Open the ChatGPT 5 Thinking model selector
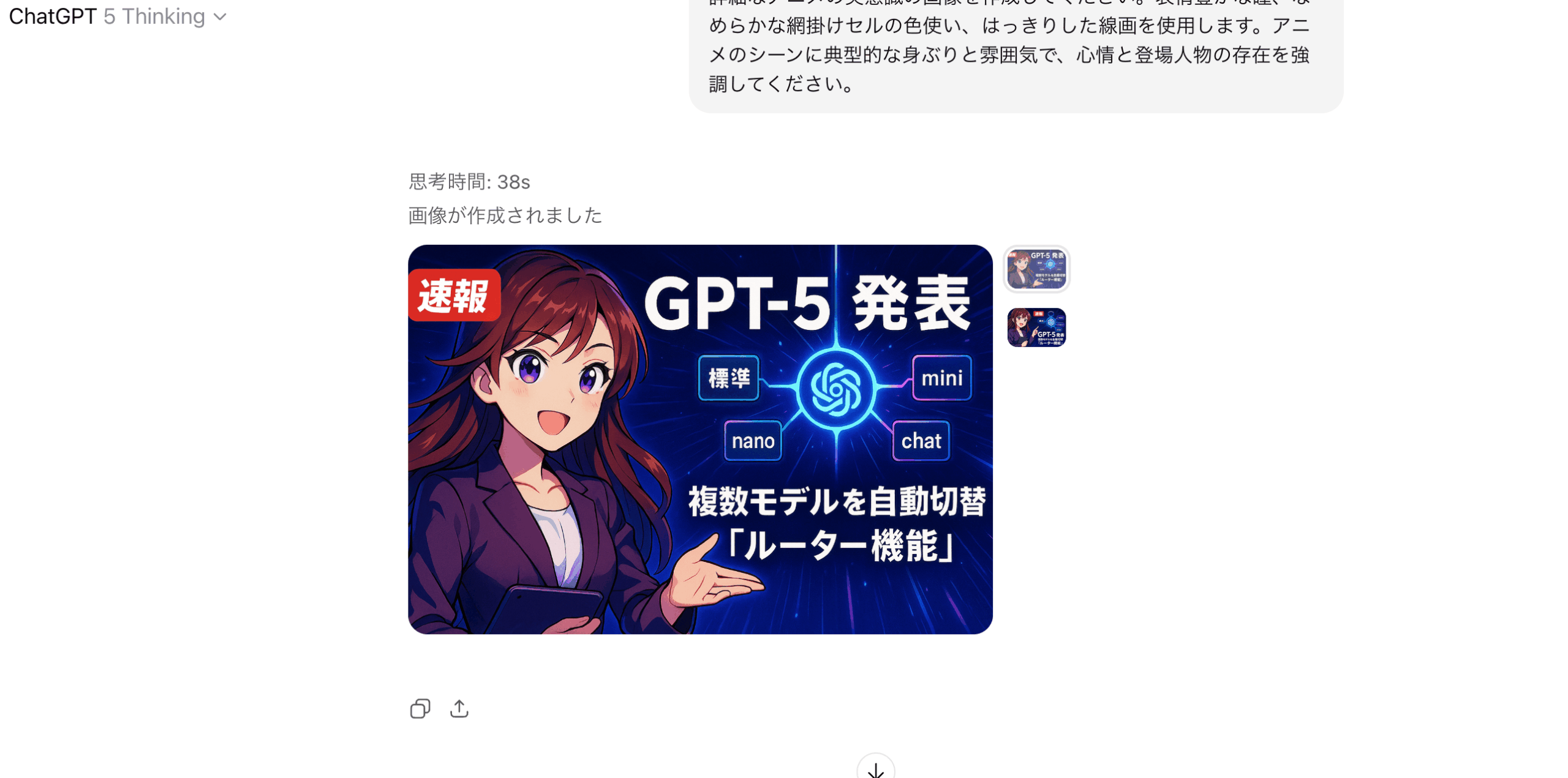1568x778 pixels. pyautogui.click(x=118, y=17)
